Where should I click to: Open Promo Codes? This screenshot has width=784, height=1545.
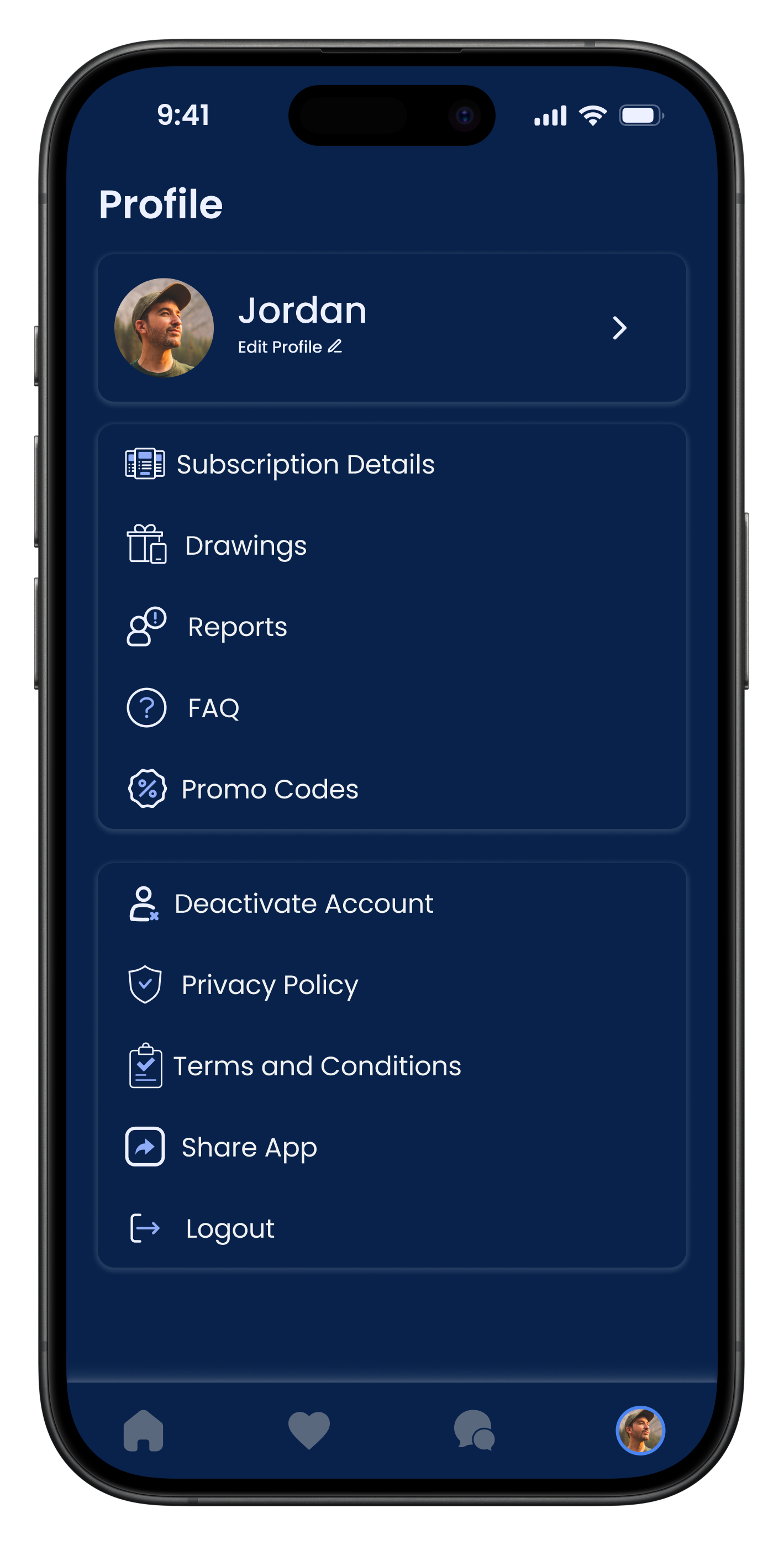[x=269, y=789]
